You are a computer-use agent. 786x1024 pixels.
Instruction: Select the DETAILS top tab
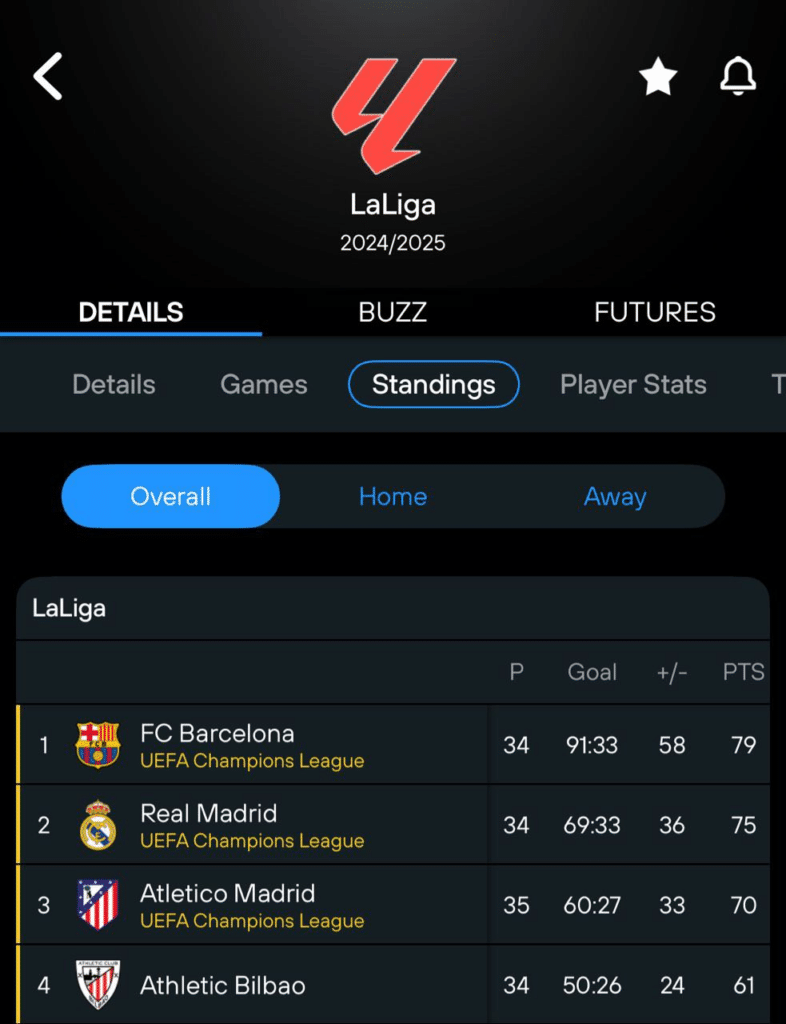[131, 312]
